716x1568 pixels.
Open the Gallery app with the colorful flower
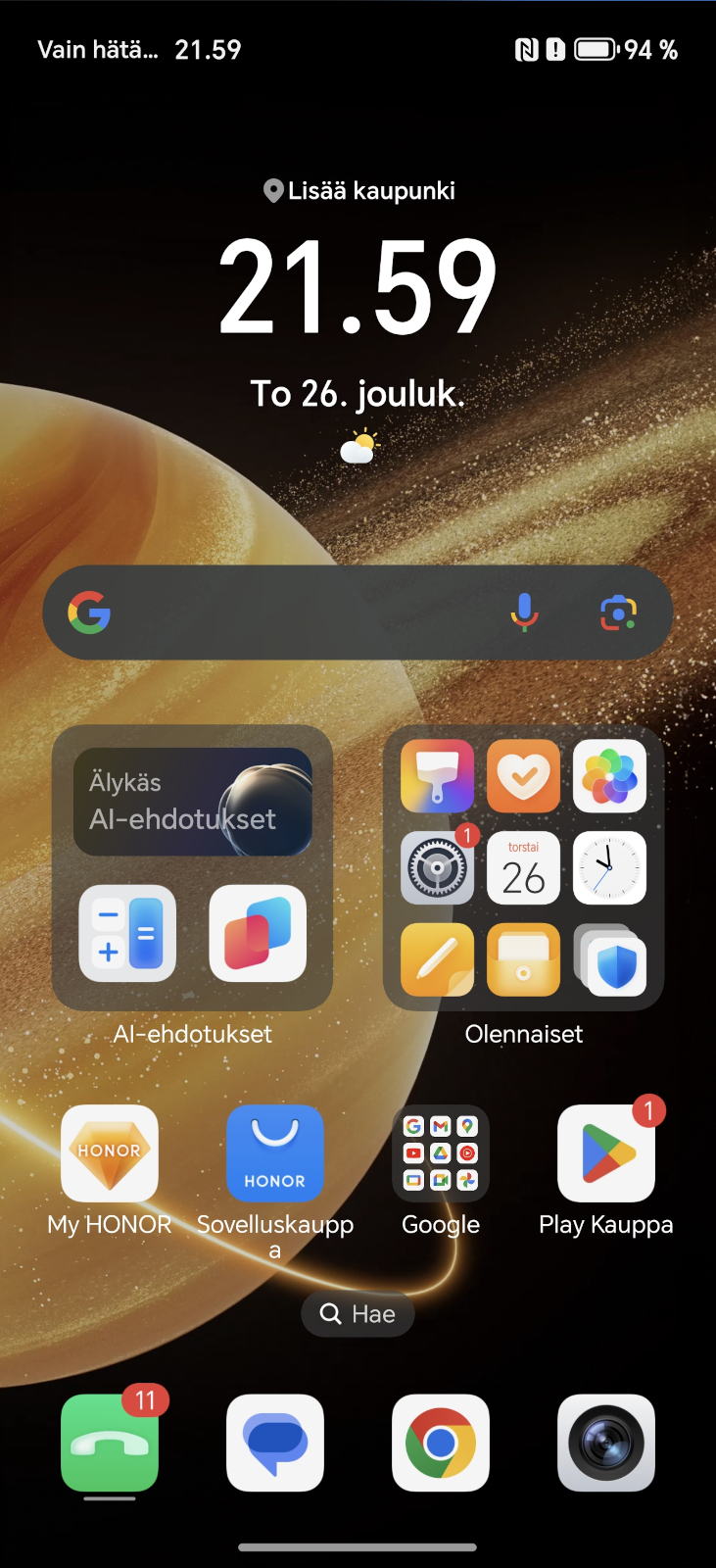(x=609, y=776)
